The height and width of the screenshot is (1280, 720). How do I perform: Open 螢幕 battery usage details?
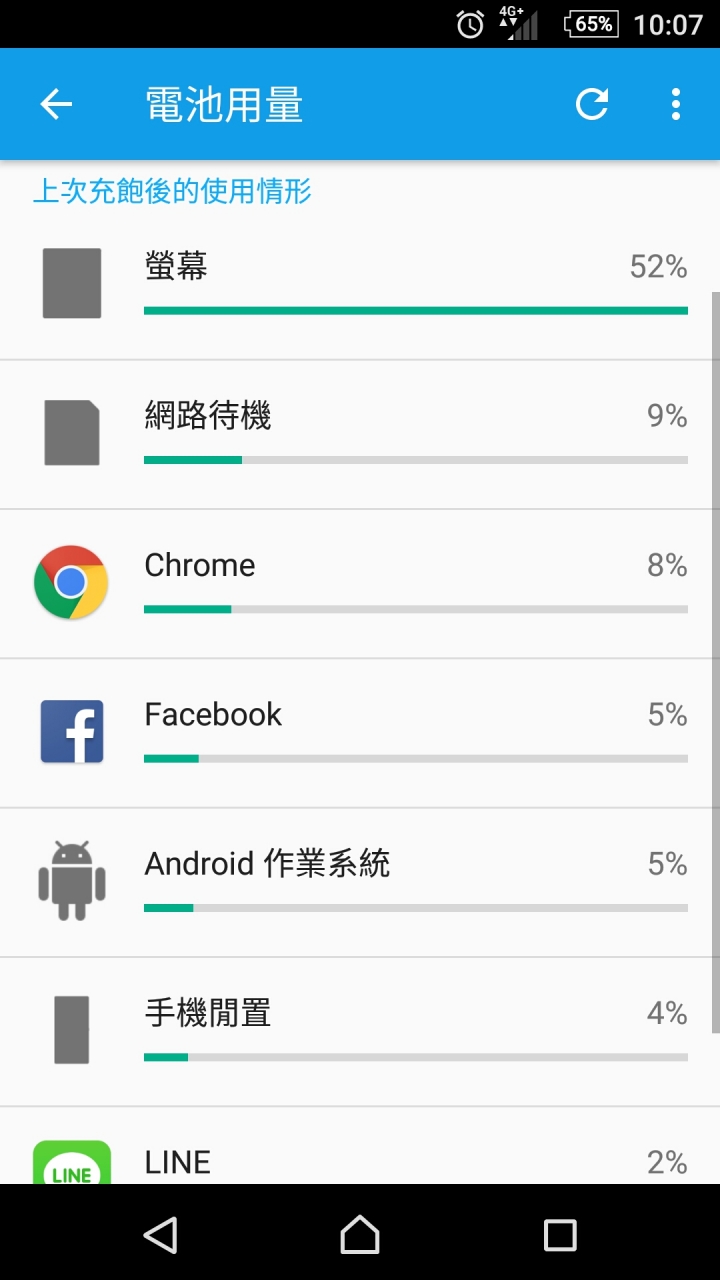pos(360,285)
